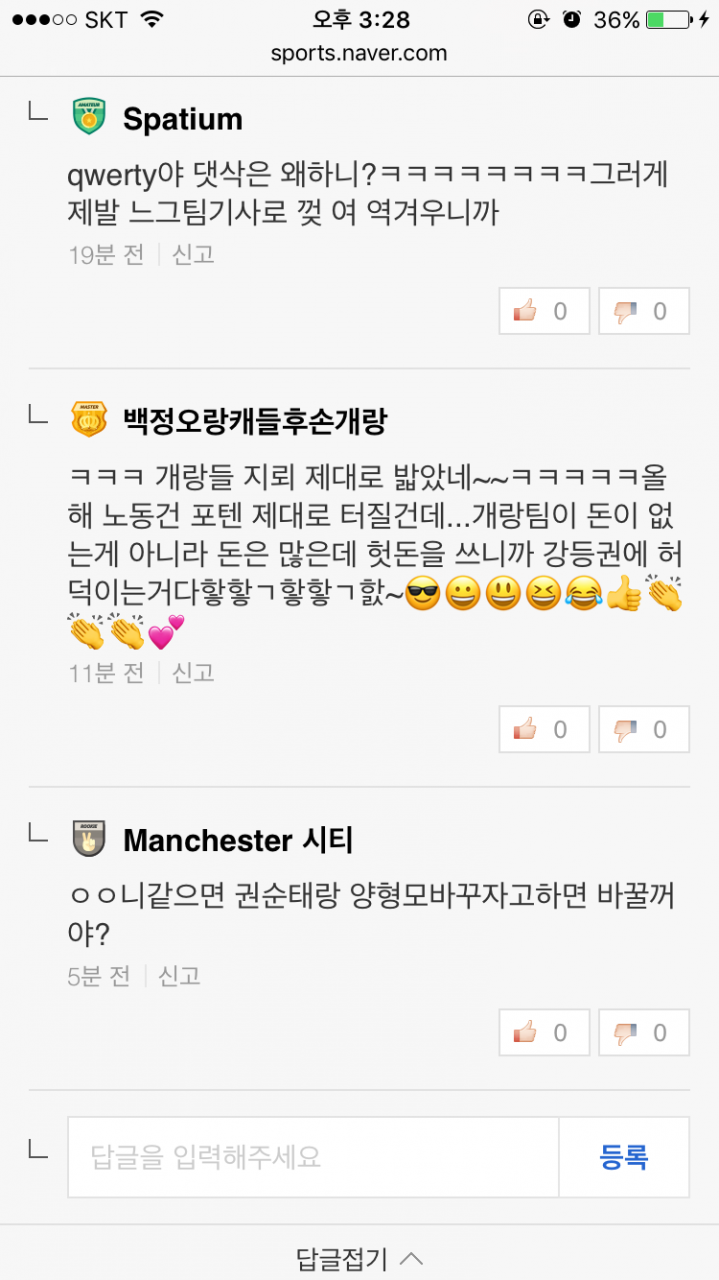Dislike the comment by Spatium
719x1280 pixels.
[x=643, y=311]
